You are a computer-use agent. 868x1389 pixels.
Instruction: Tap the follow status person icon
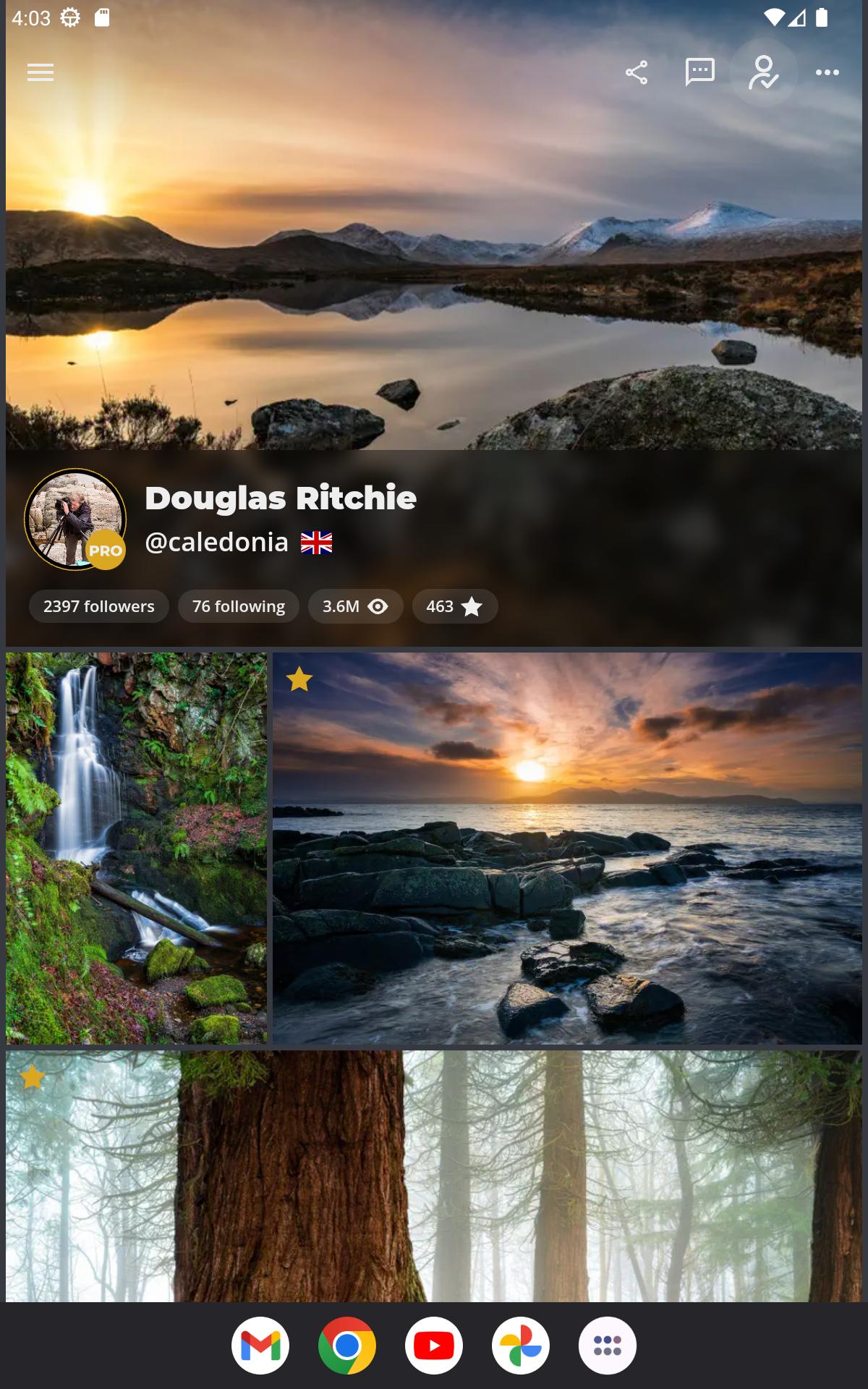click(x=764, y=72)
